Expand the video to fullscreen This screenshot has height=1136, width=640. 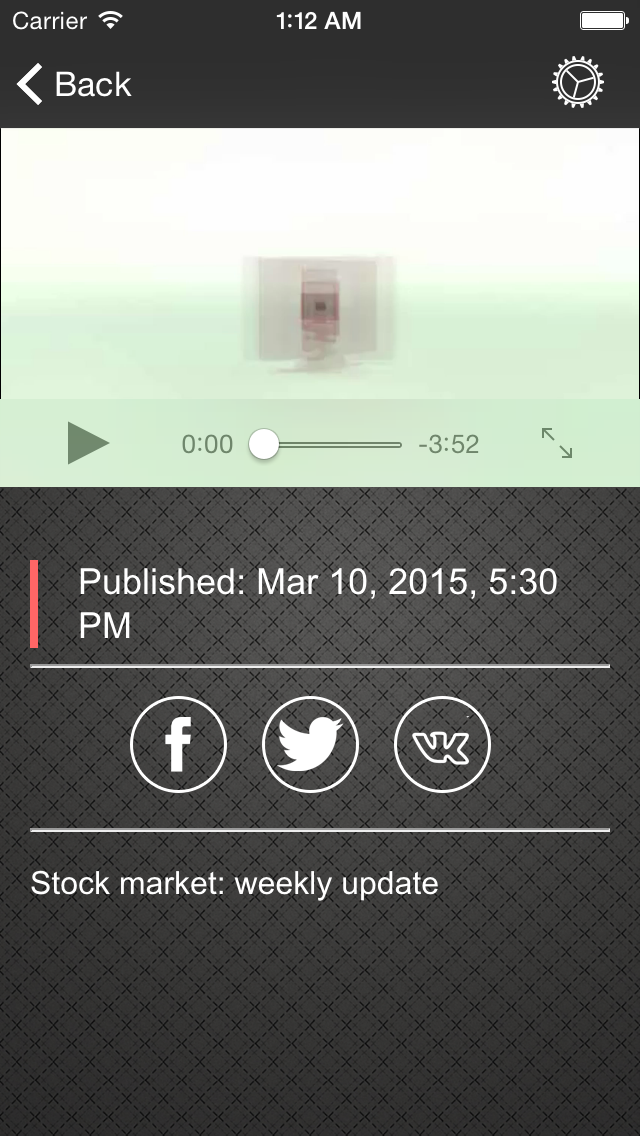click(x=557, y=443)
